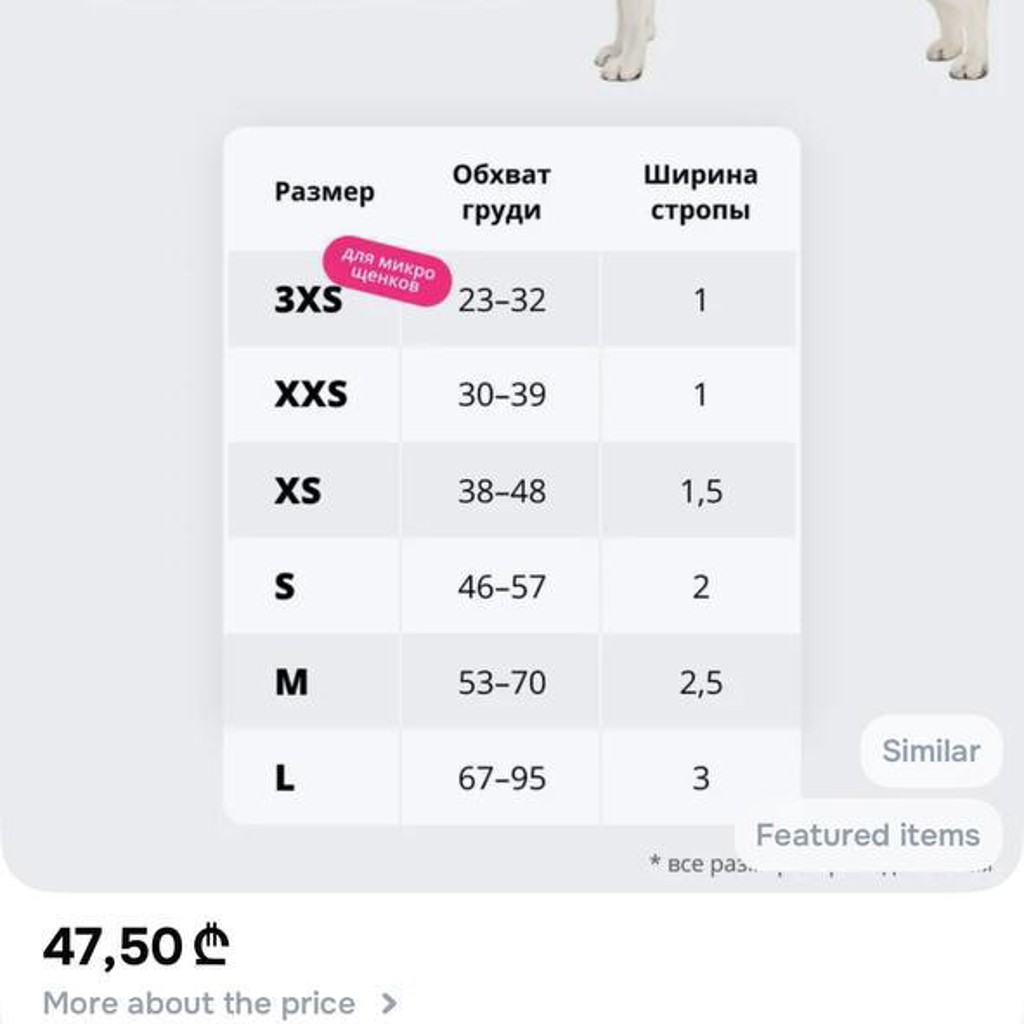Open Featured items

coord(868,835)
